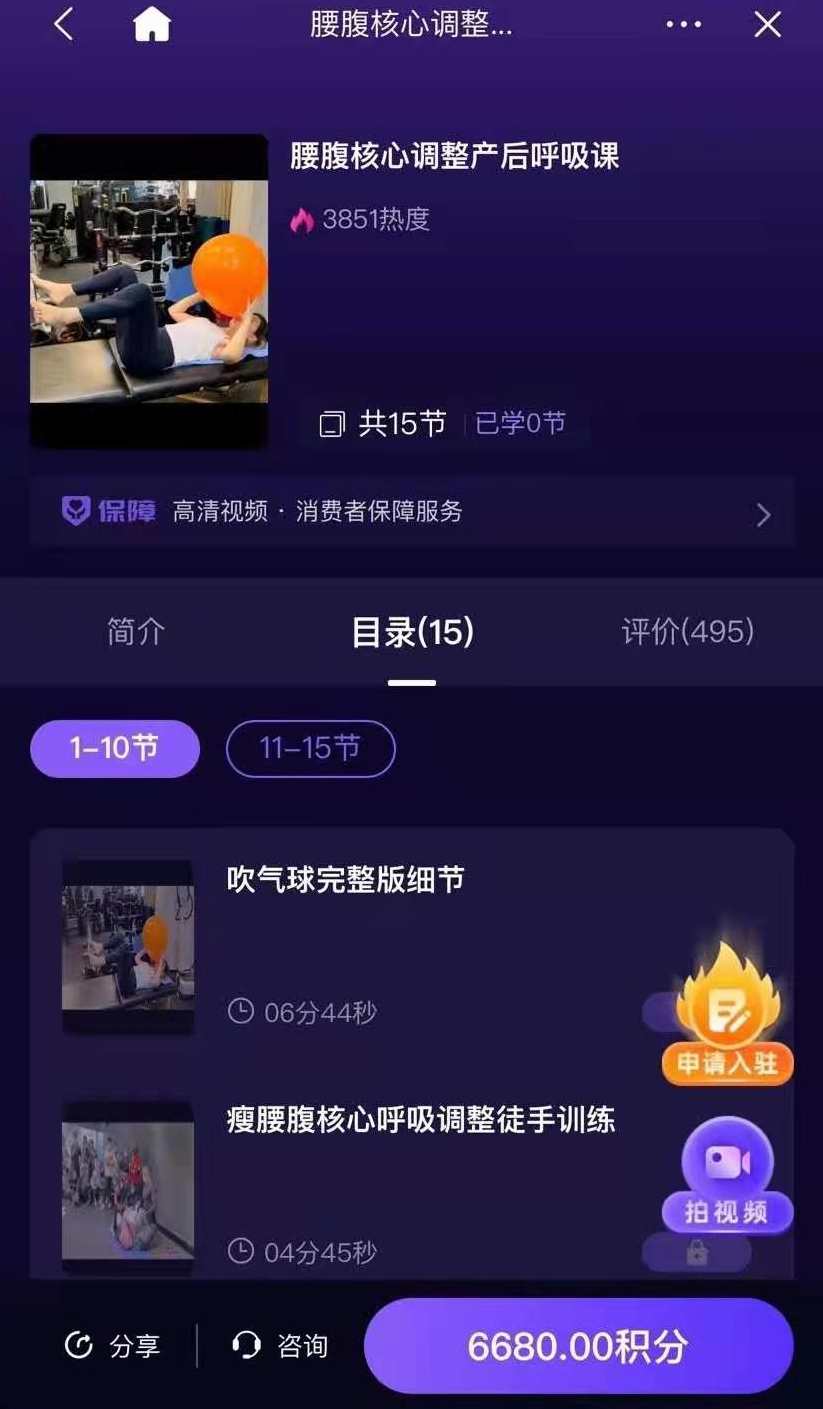Screen dimensions: 823x1409
Task: Tap the clock icon showing 04分45秒
Action: (x=240, y=1253)
